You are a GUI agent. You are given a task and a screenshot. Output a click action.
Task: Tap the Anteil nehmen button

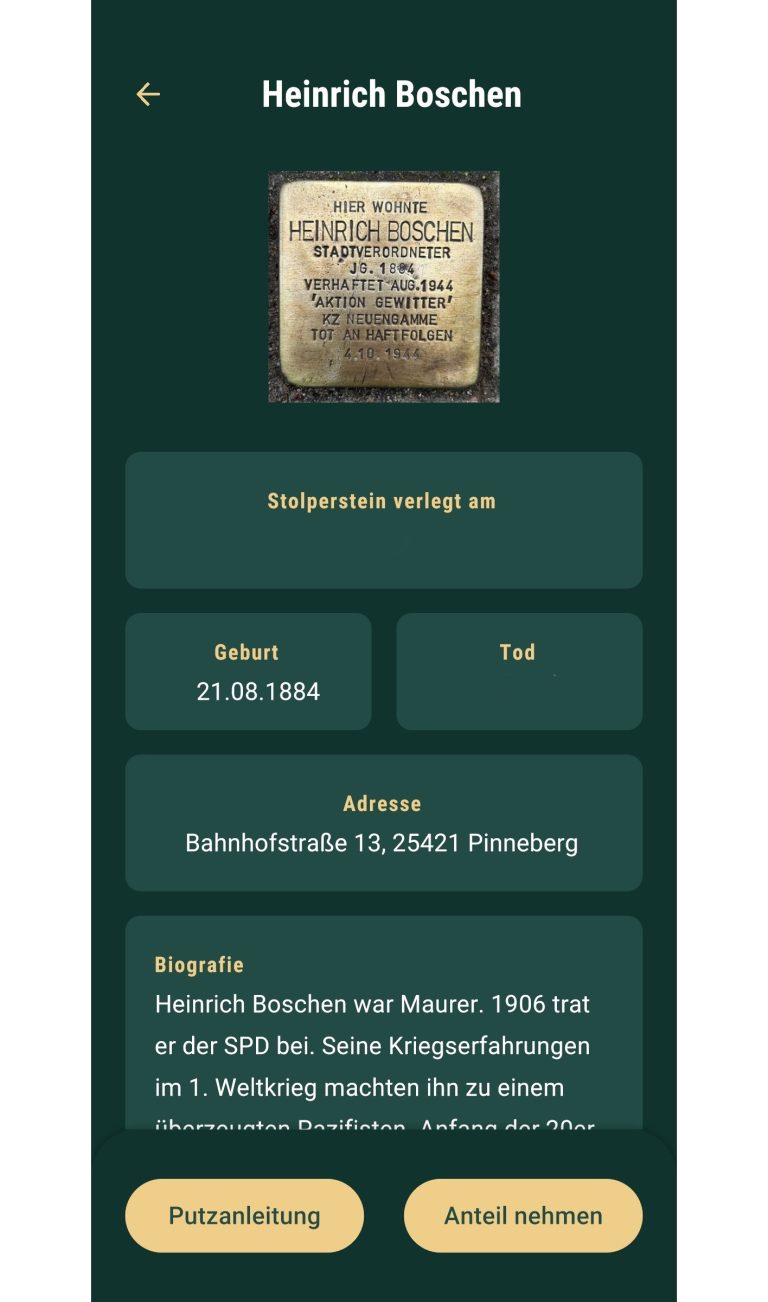click(x=523, y=1216)
